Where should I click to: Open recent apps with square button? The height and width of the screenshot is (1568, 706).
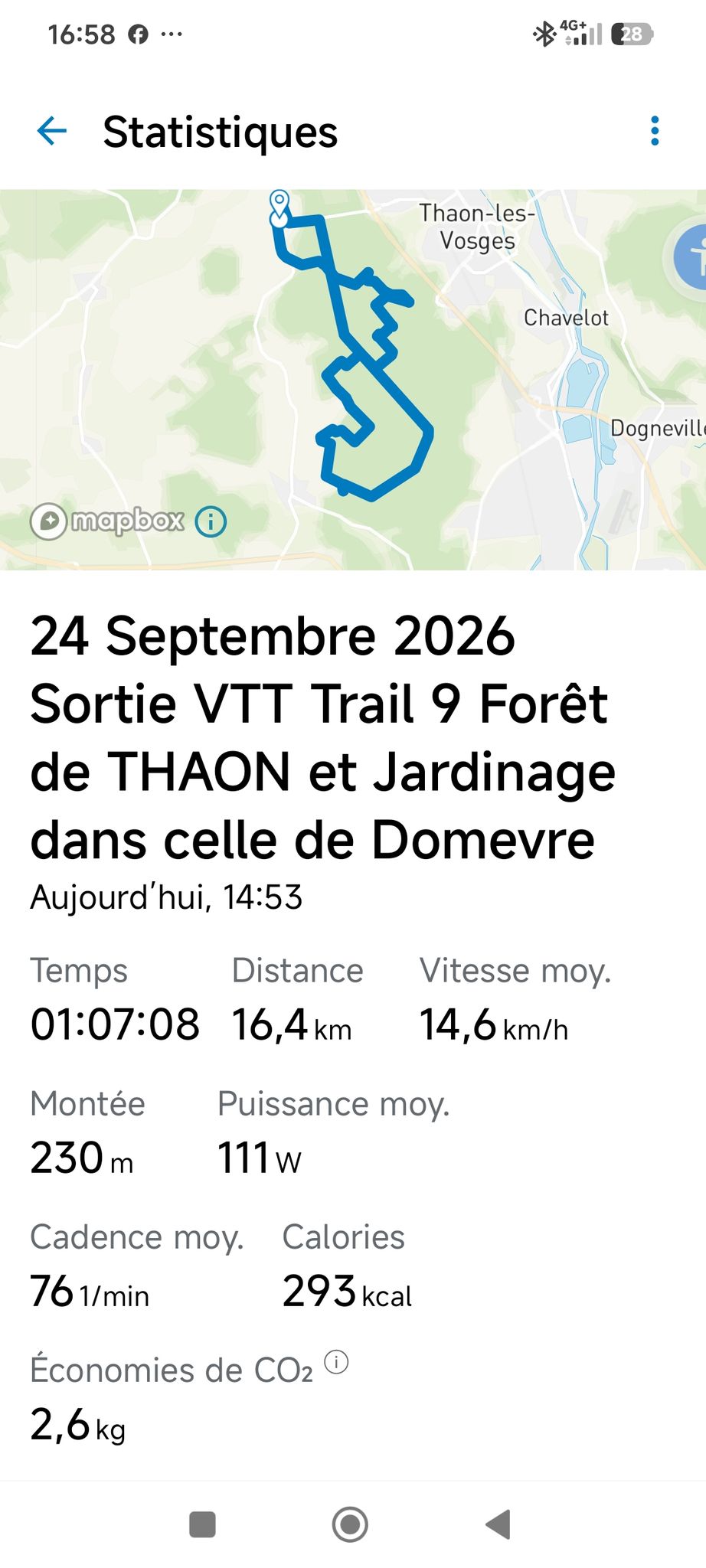tap(202, 1524)
